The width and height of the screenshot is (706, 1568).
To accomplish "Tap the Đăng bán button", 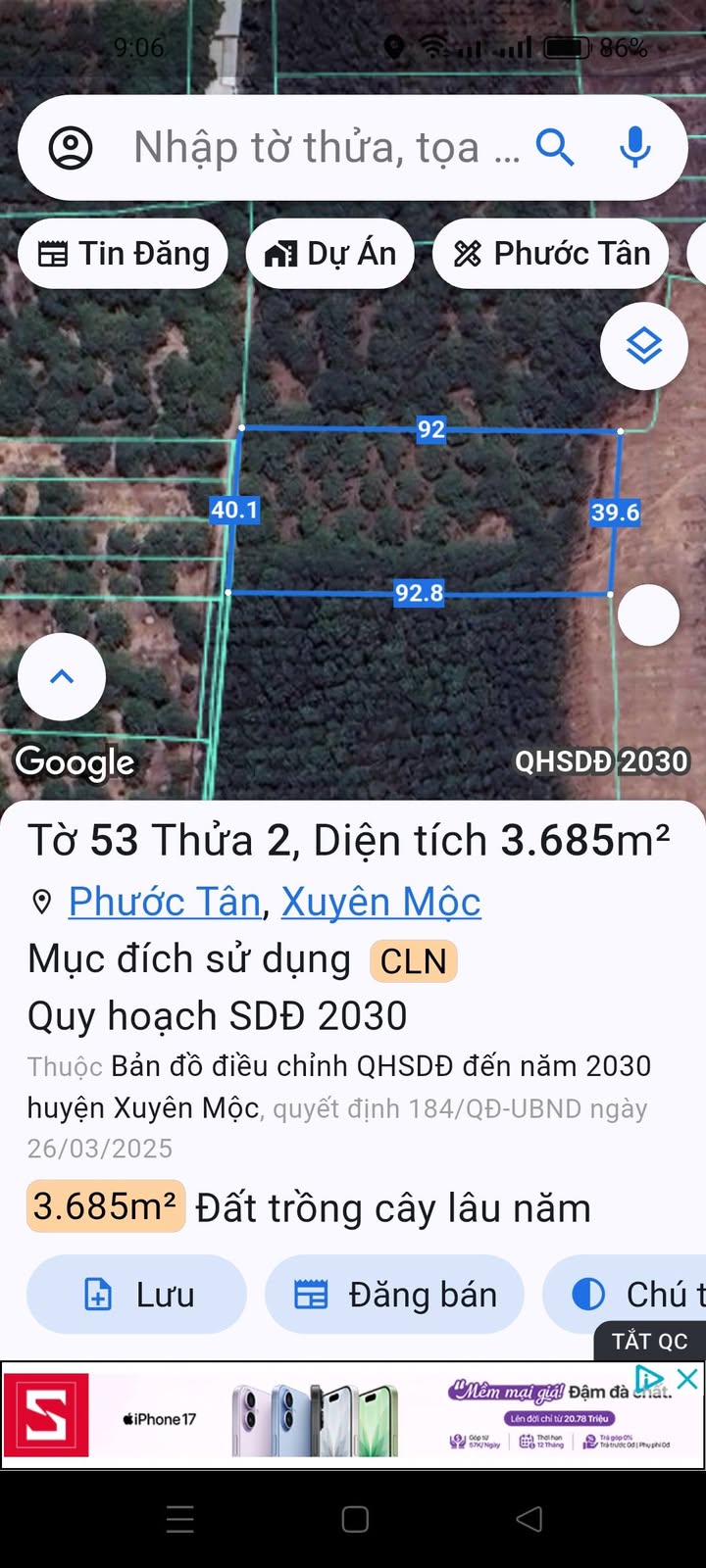I will (394, 1295).
